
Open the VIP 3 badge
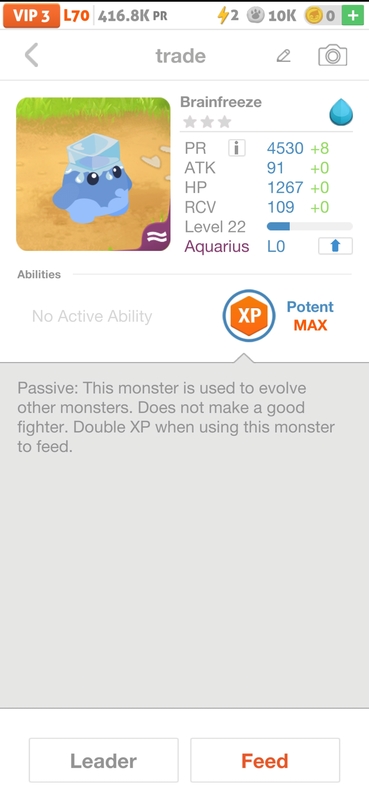click(32, 16)
